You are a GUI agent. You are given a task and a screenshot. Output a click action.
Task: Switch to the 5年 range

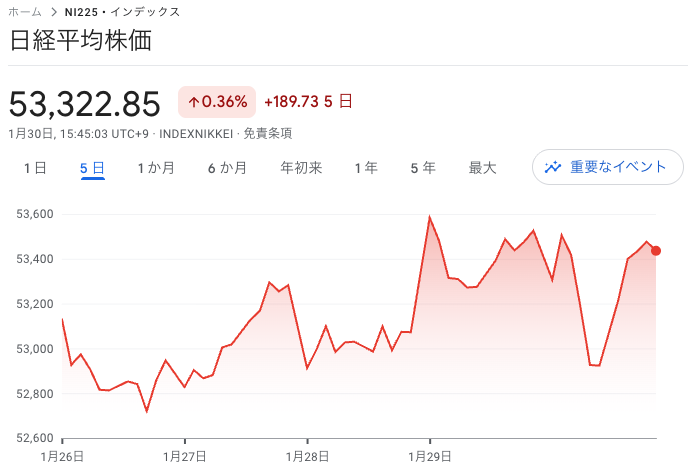pos(423,168)
